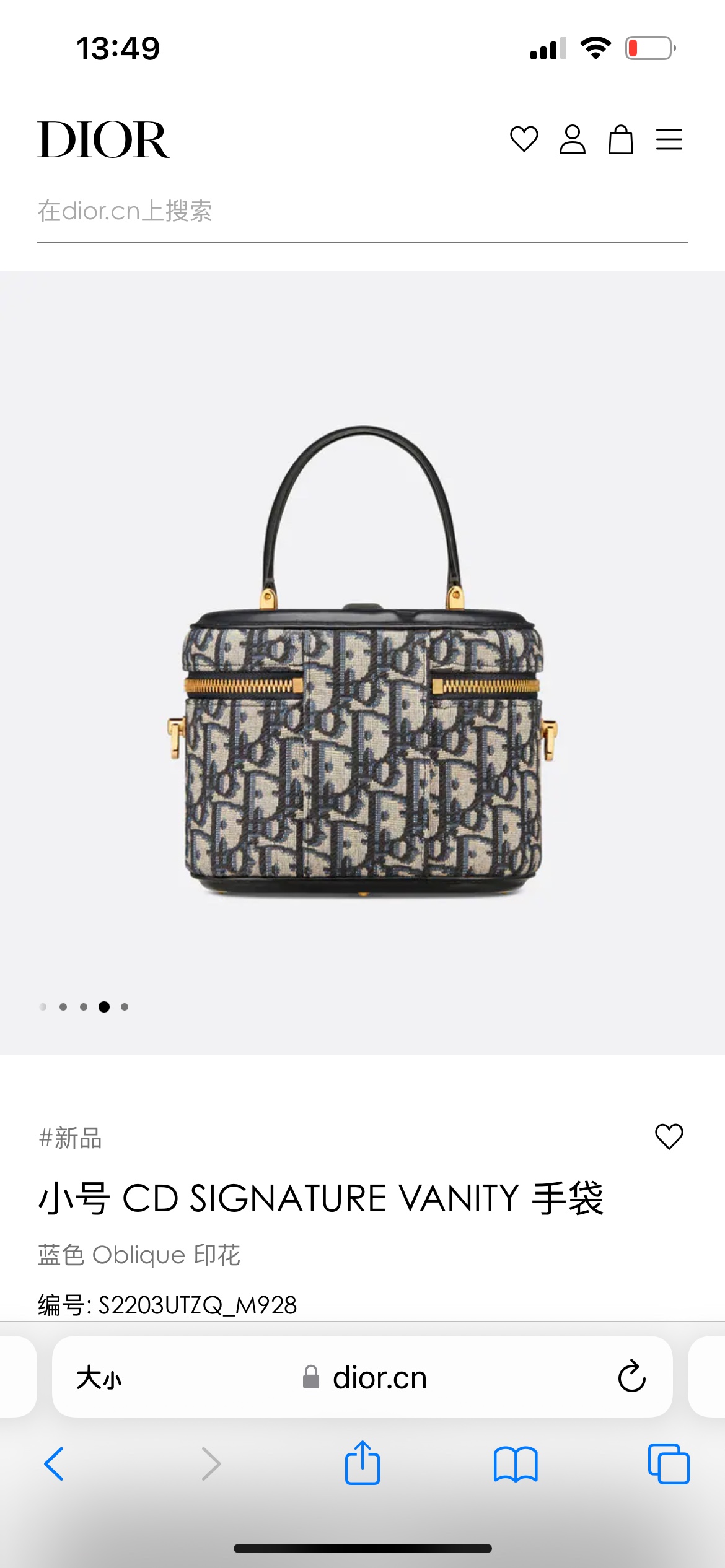Tap the dior.cn address bar
Screen dimensions: 725x1568
tap(366, 1378)
